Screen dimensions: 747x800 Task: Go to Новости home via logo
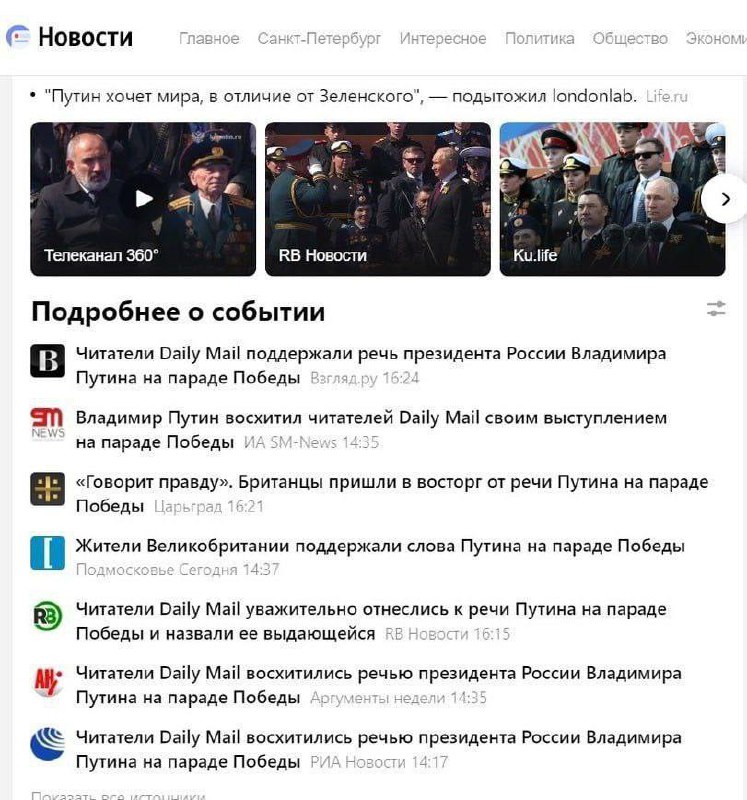pos(70,38)
